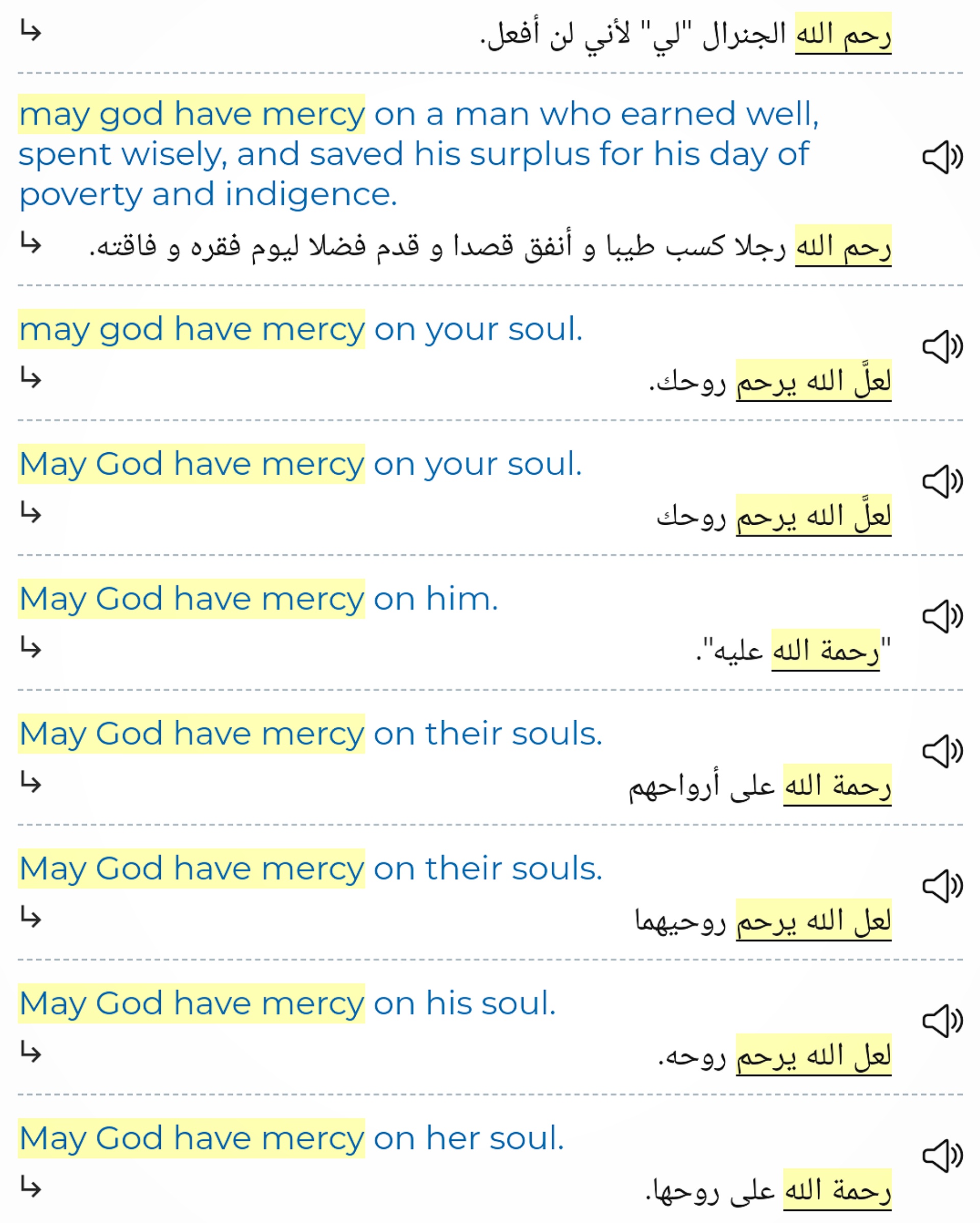
Task: Hear pronunciation of 'mercy on her soul' sentence
Action: [942, 1156]
